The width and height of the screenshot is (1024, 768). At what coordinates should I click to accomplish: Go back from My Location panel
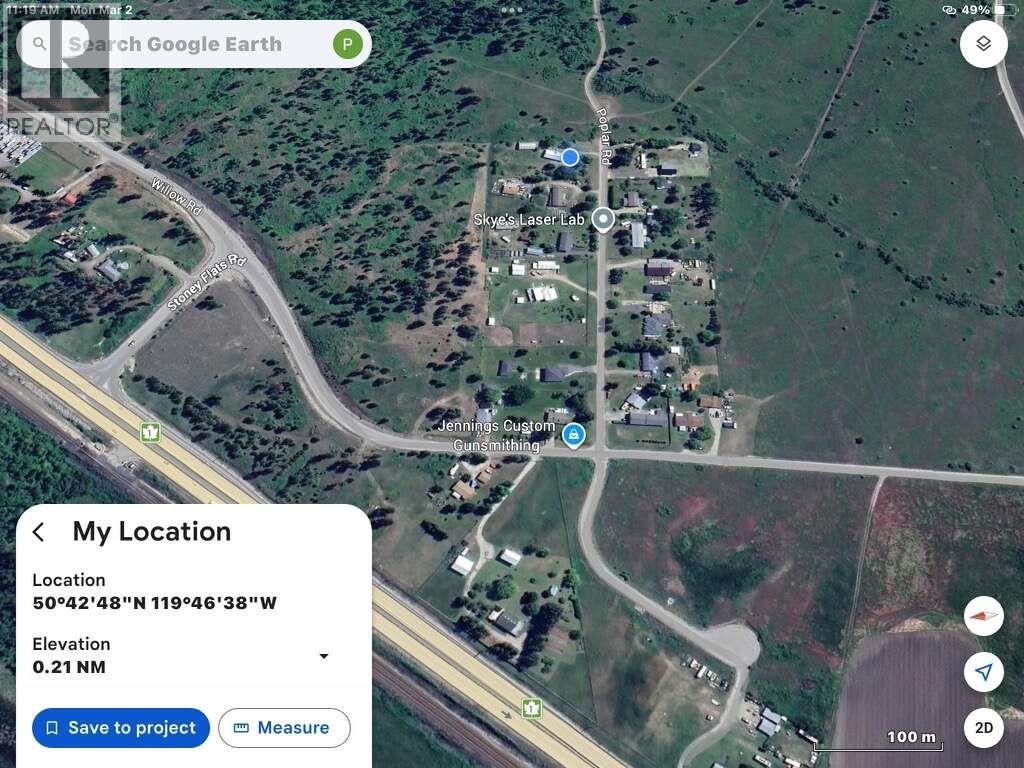coord(39,532)
